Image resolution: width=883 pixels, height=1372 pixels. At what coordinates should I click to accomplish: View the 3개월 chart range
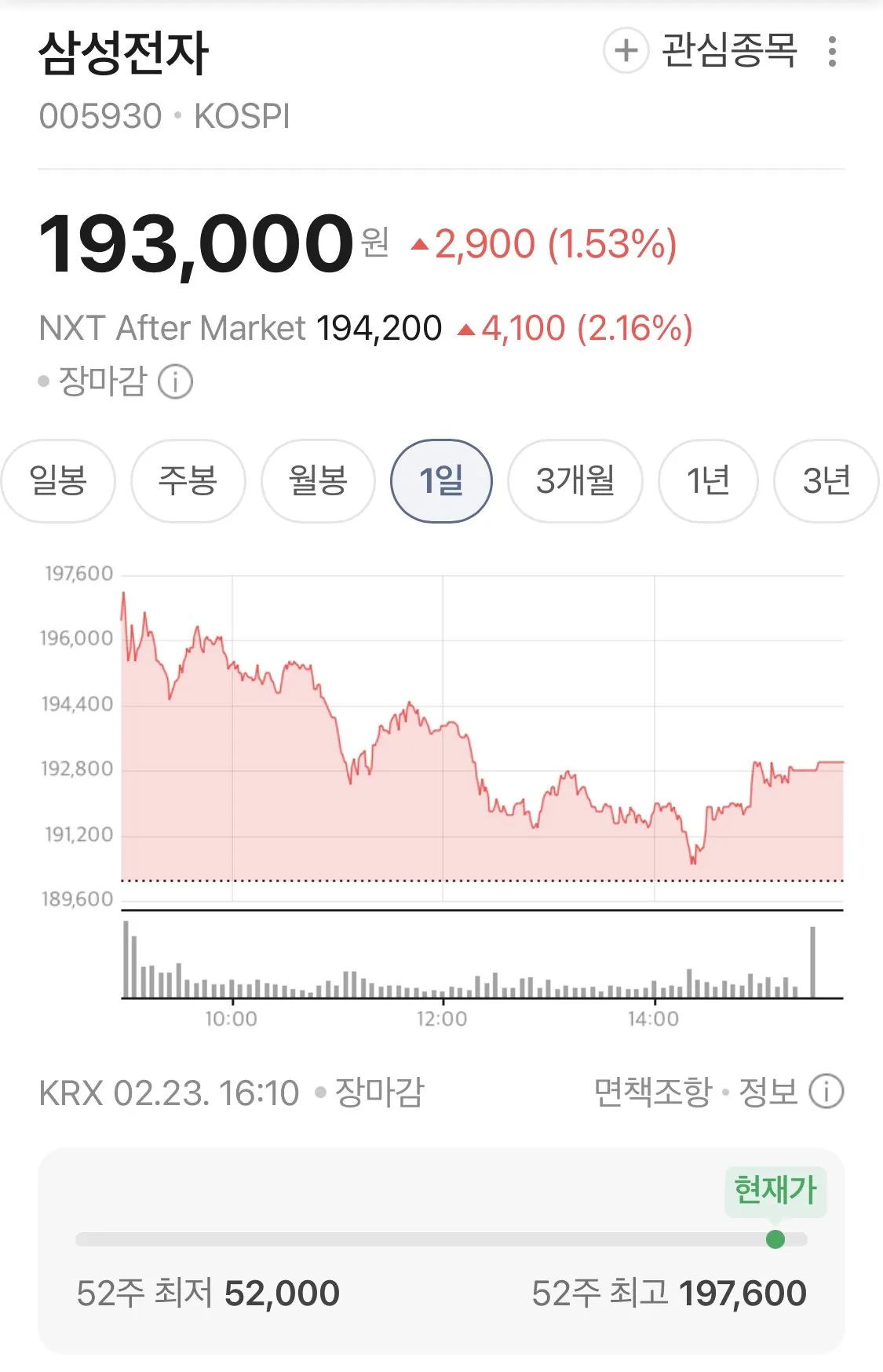[575, 480]
